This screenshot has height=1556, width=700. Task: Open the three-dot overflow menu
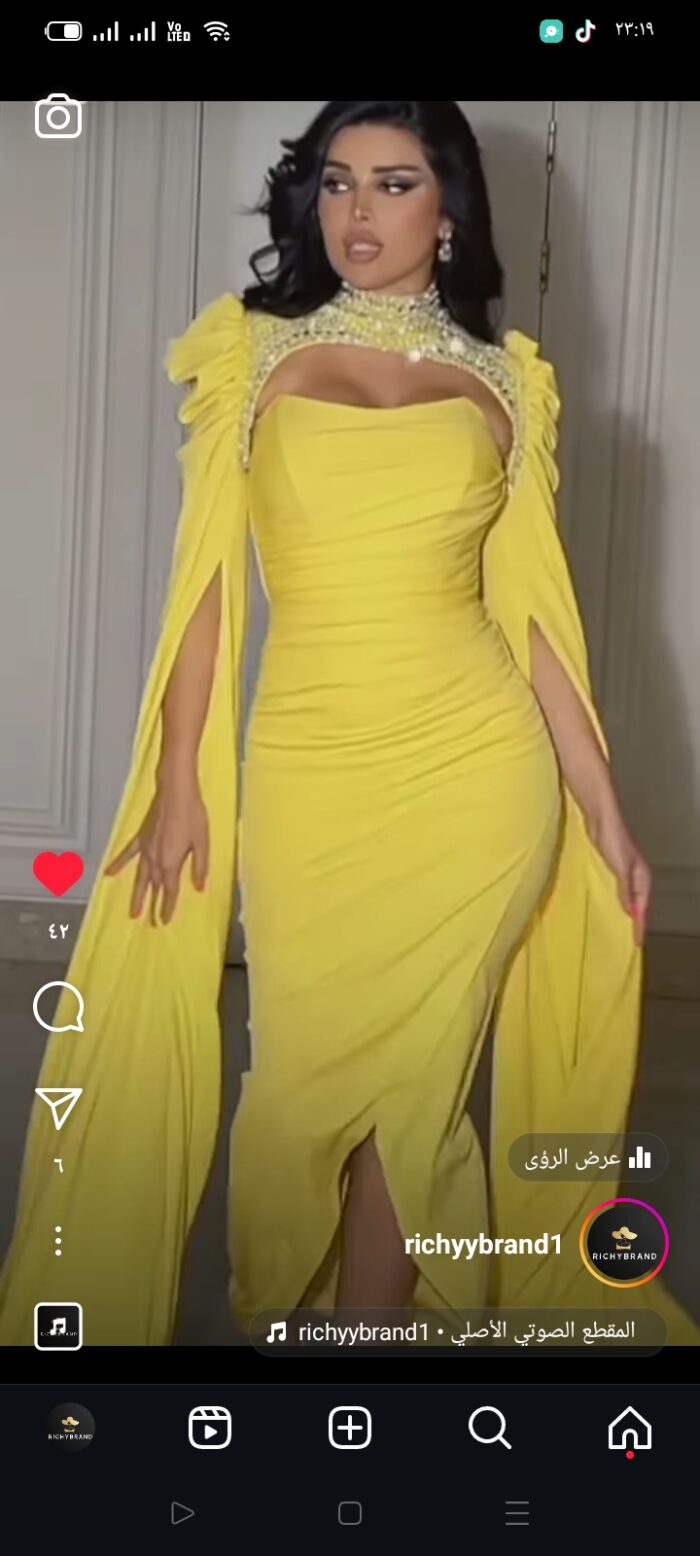[x=58, y=1241]
